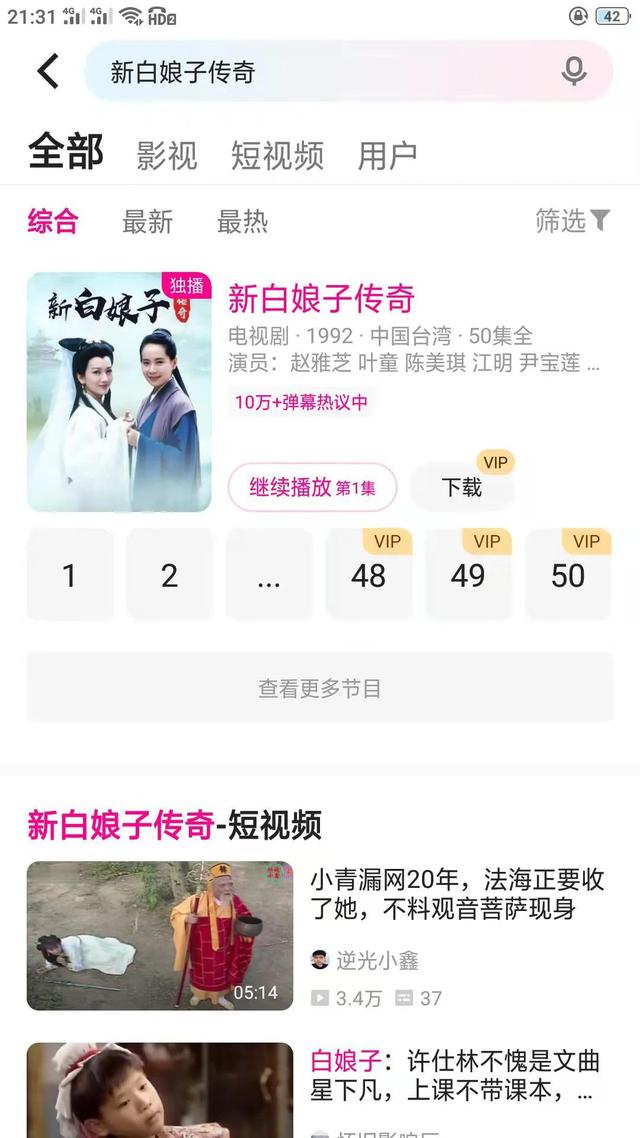
Task: Switch to the 短视频 tab
Action: tap(277, 155)
